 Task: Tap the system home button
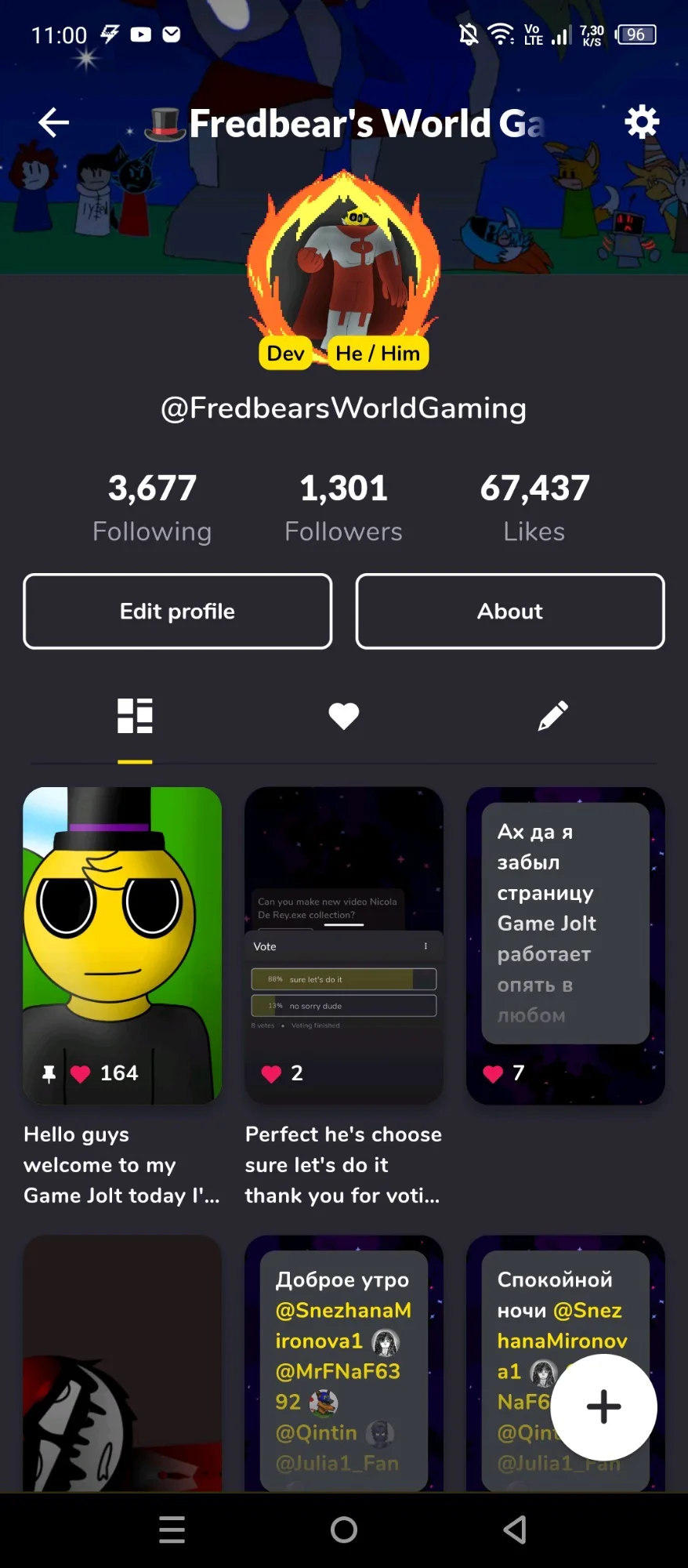[344, 1530]
